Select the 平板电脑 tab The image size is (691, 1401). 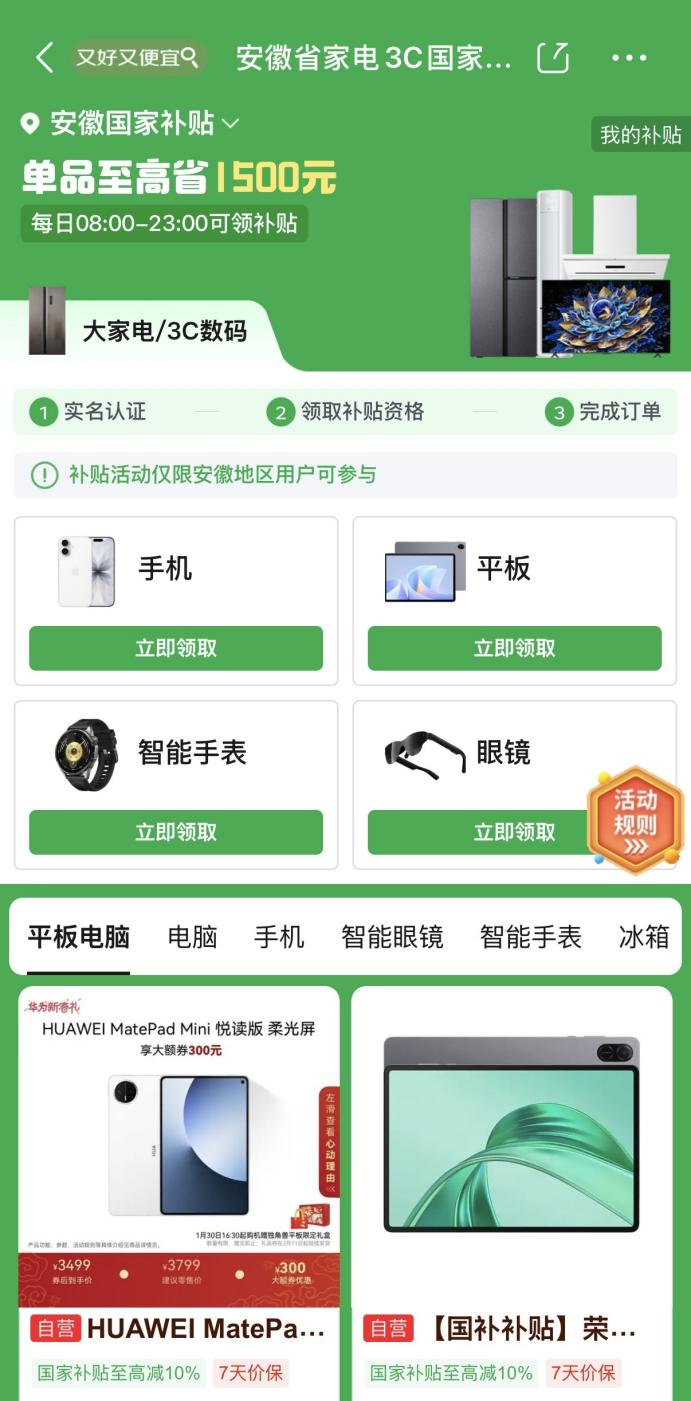click(78, 937)
